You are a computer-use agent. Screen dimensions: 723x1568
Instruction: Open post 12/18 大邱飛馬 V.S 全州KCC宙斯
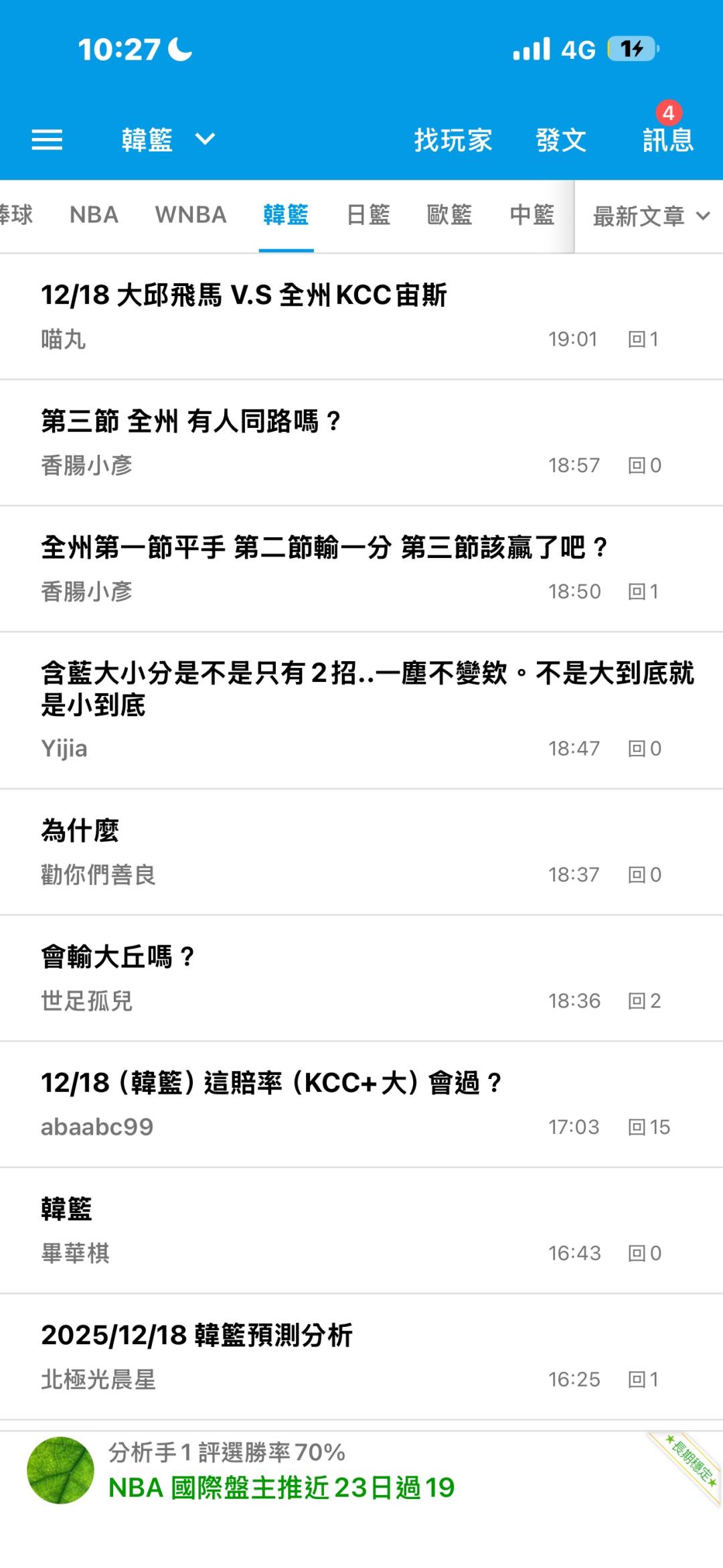click(244, 295)
